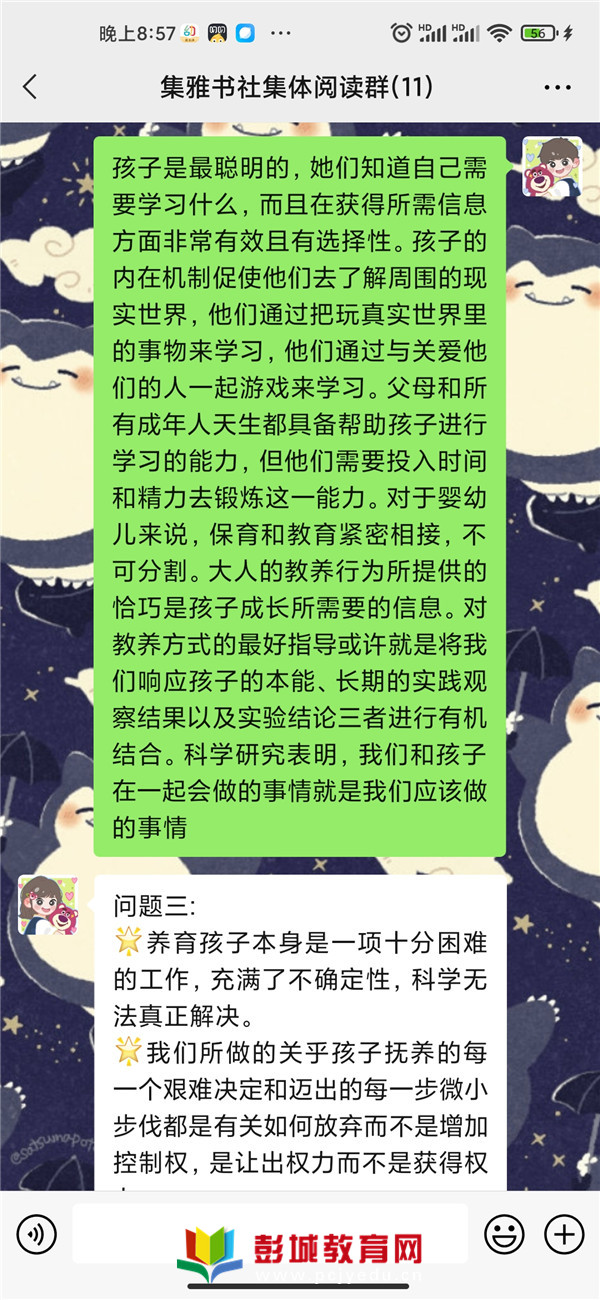This screenshot has height=1300, width=600.
Task: View the avatar beside the green message
Action: coord(552,167)
